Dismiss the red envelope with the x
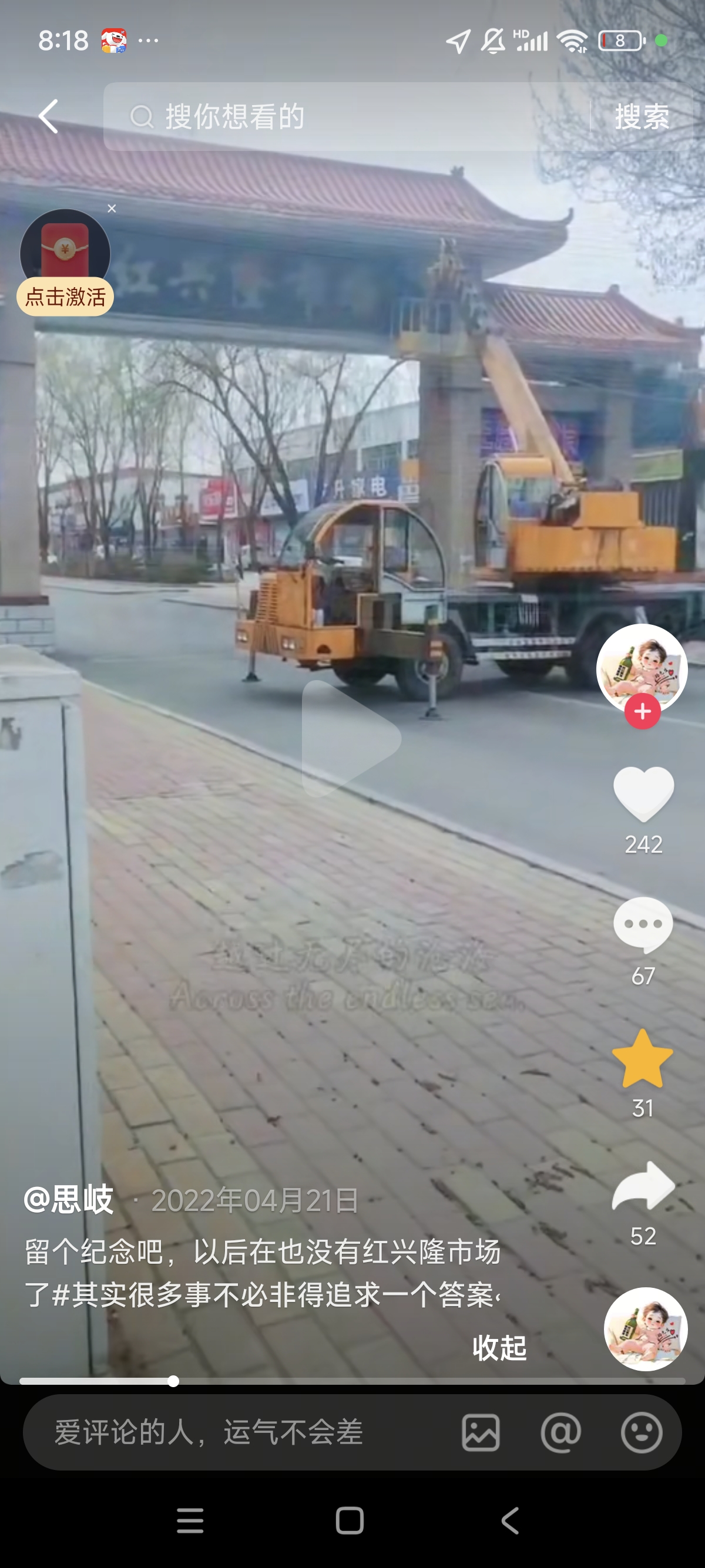The image size is (705, 1568). coord(111,208)
